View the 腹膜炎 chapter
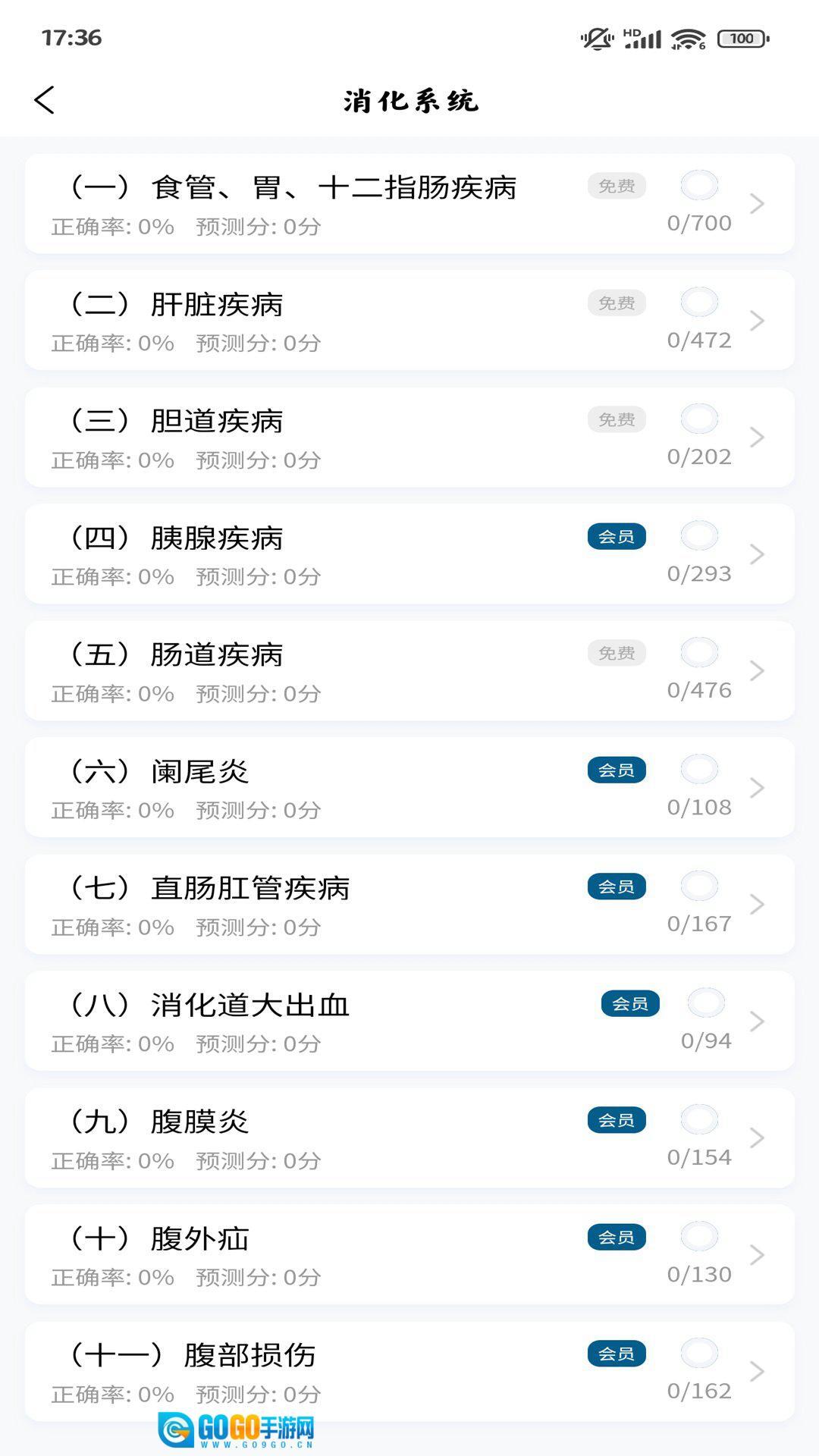819x1456 pixels. click(200, 1122)
